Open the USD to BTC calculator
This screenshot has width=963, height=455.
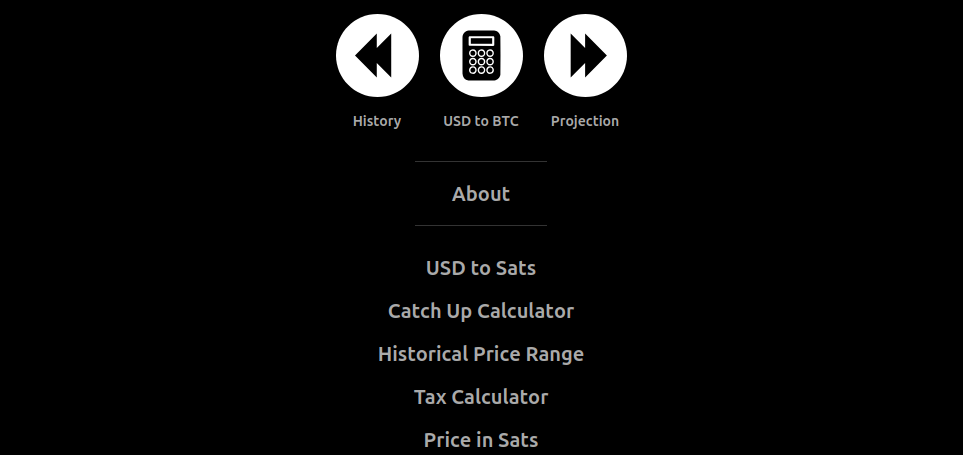[x=481, y=56]
